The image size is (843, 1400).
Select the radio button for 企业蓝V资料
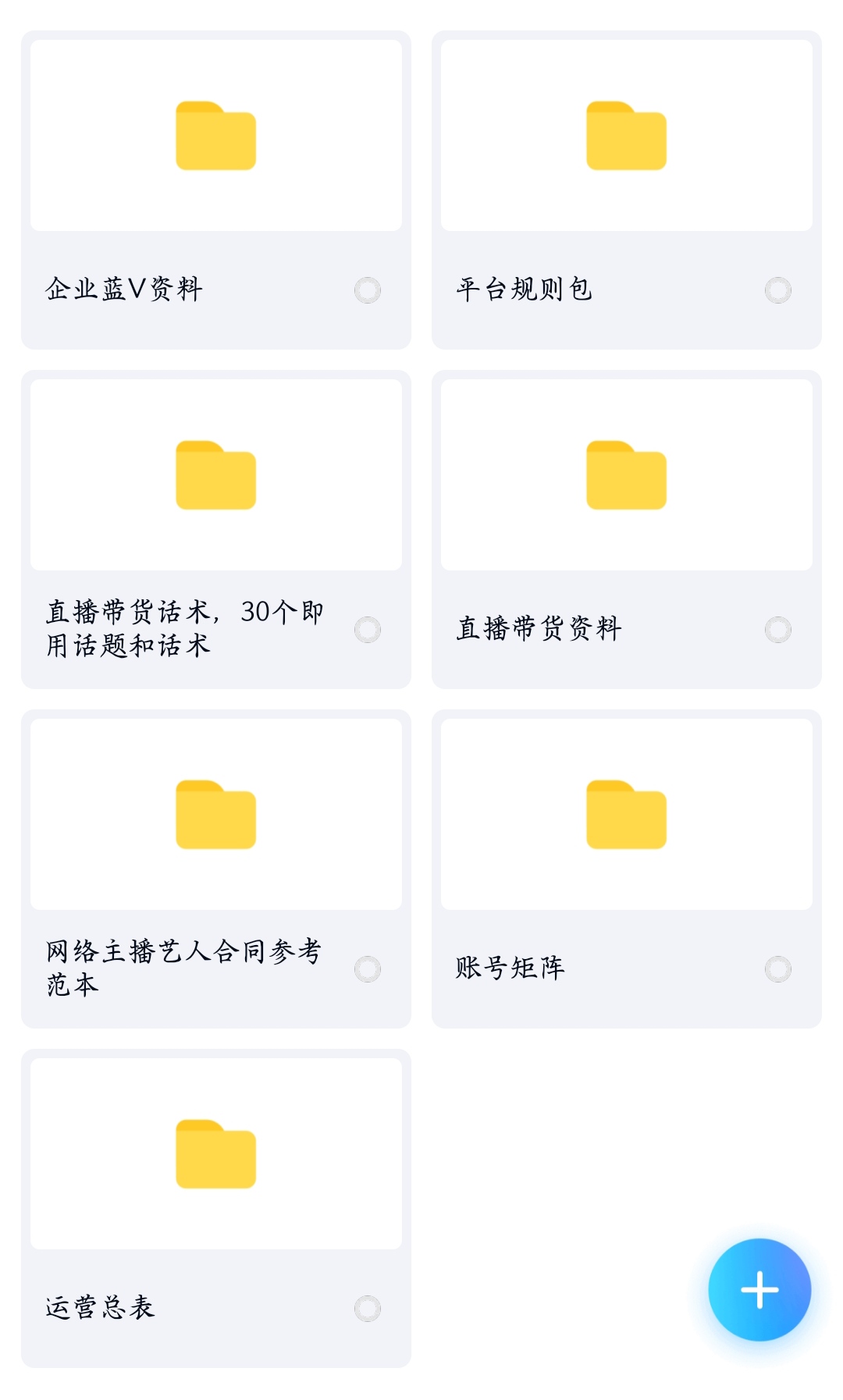pos(368,290)
